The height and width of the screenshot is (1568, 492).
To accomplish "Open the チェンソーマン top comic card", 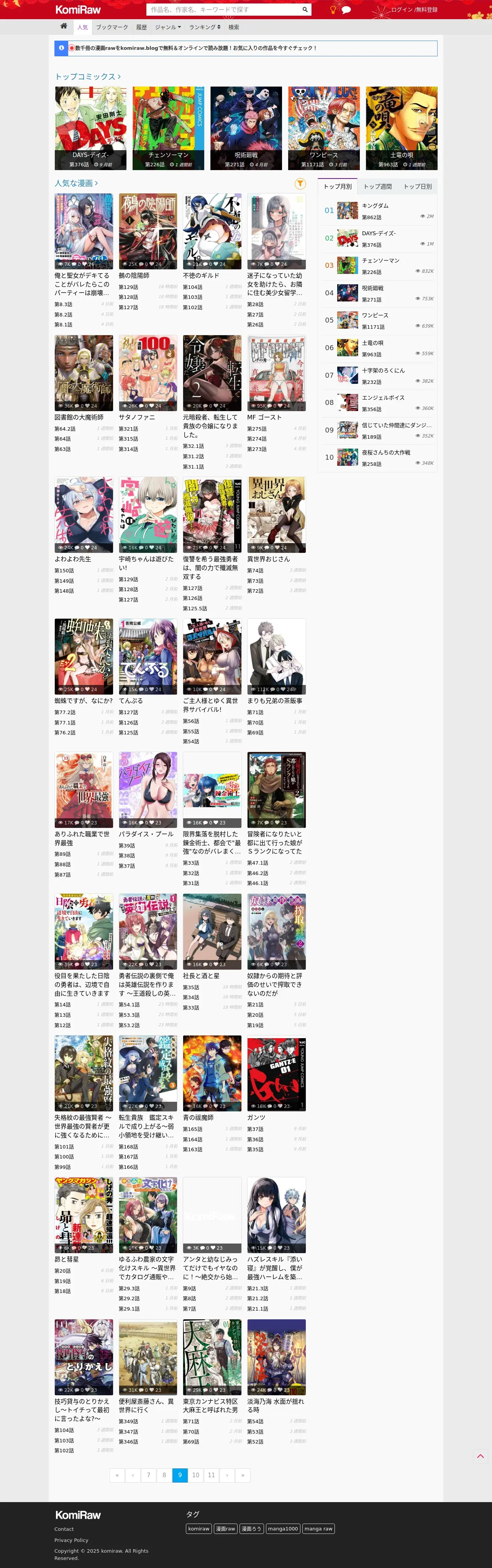I will point(168,128).
